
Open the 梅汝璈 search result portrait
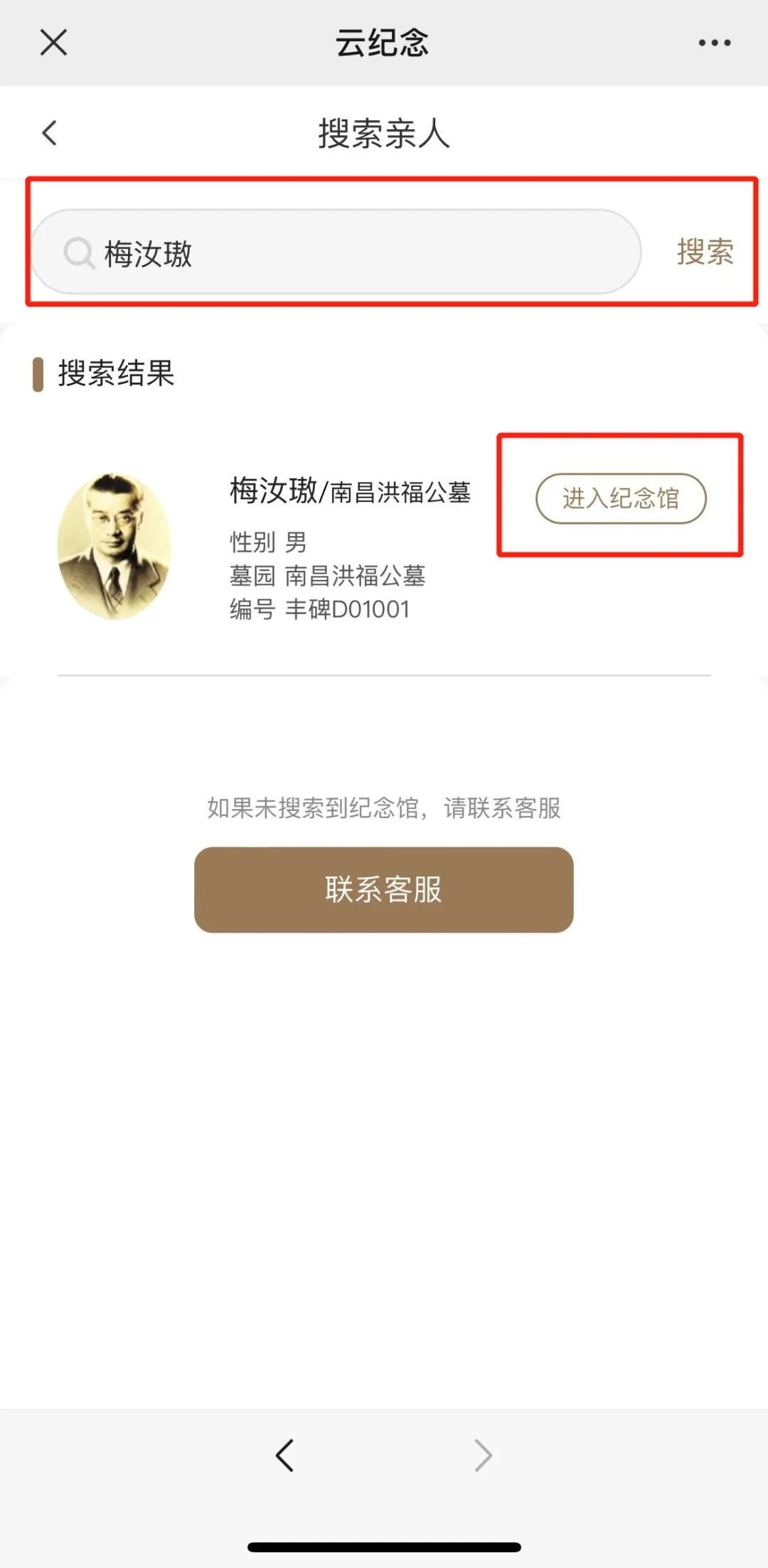(x=114, y=546)
